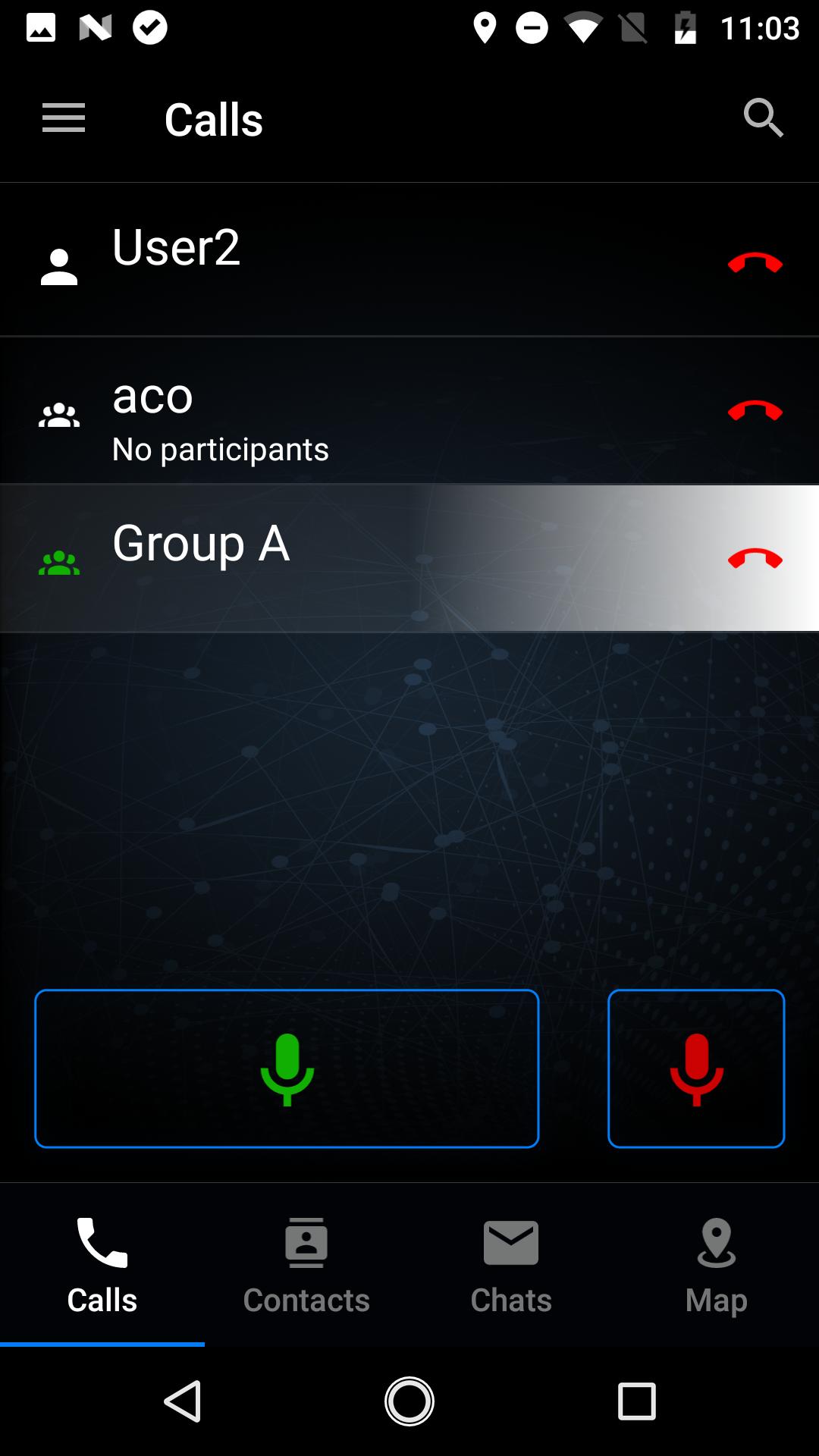Open the hamburger navigation drawer
The height and width of the screenshot is (1456, 819).
pyautogui.click(x=64, y=119)
